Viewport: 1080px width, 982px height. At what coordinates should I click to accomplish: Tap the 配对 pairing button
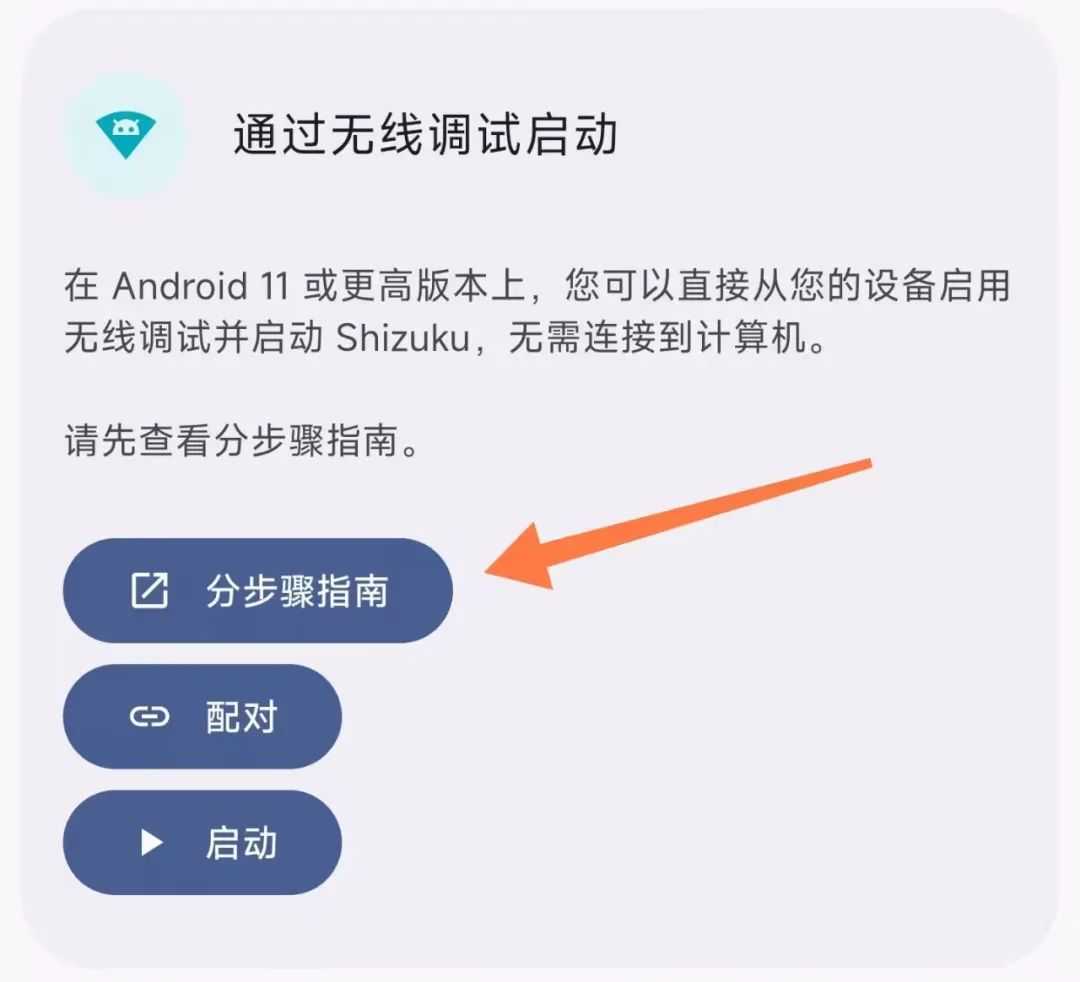coord(202,717)
